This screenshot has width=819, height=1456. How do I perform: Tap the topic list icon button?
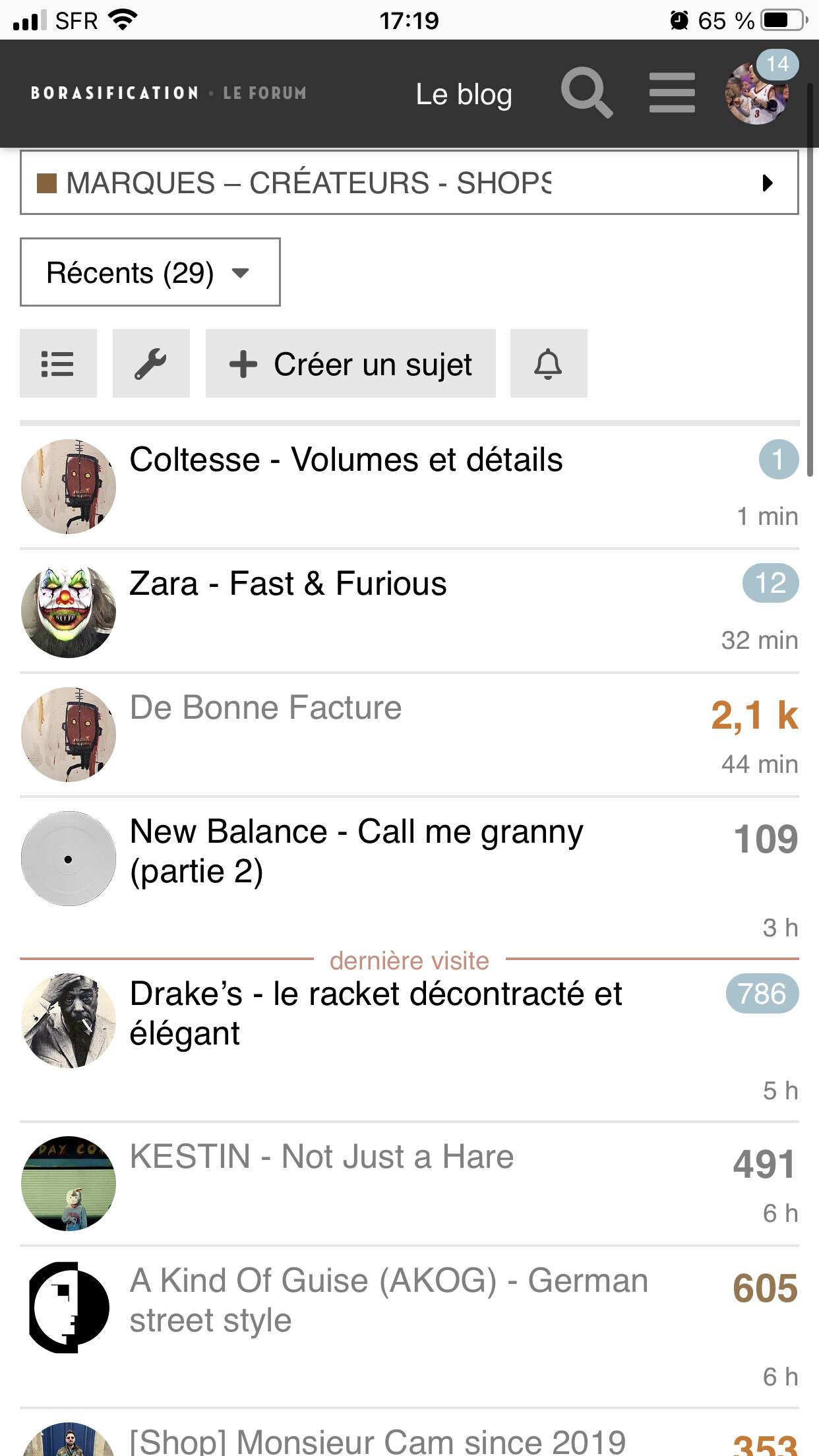58,363
